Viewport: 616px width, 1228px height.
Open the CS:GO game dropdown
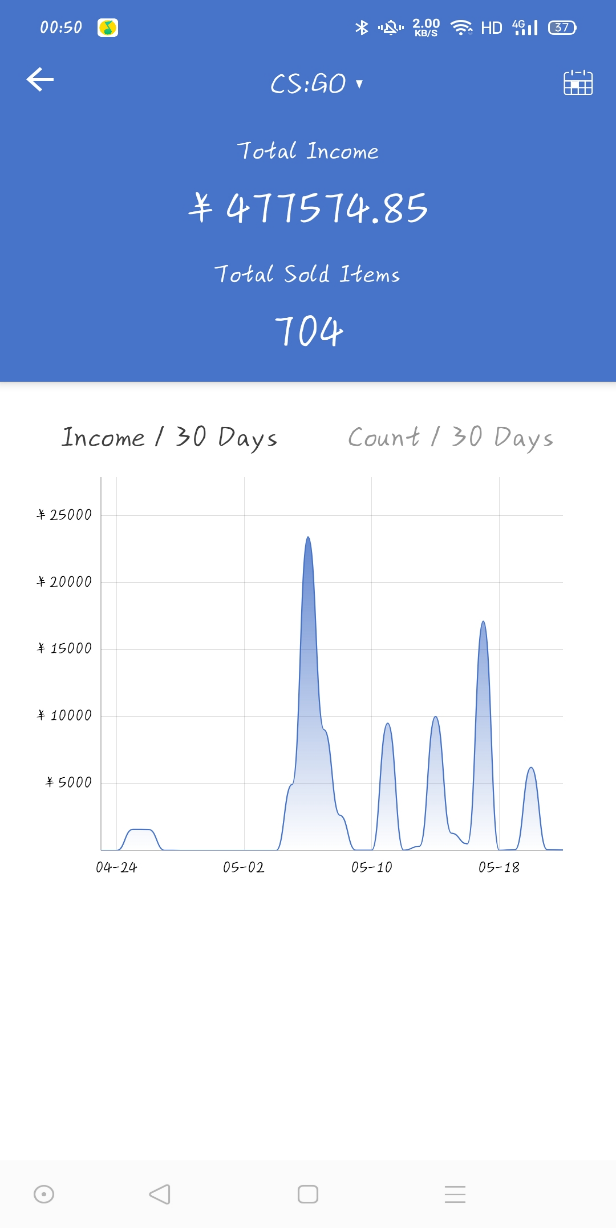pyautogui.click(x=316, y=84)
